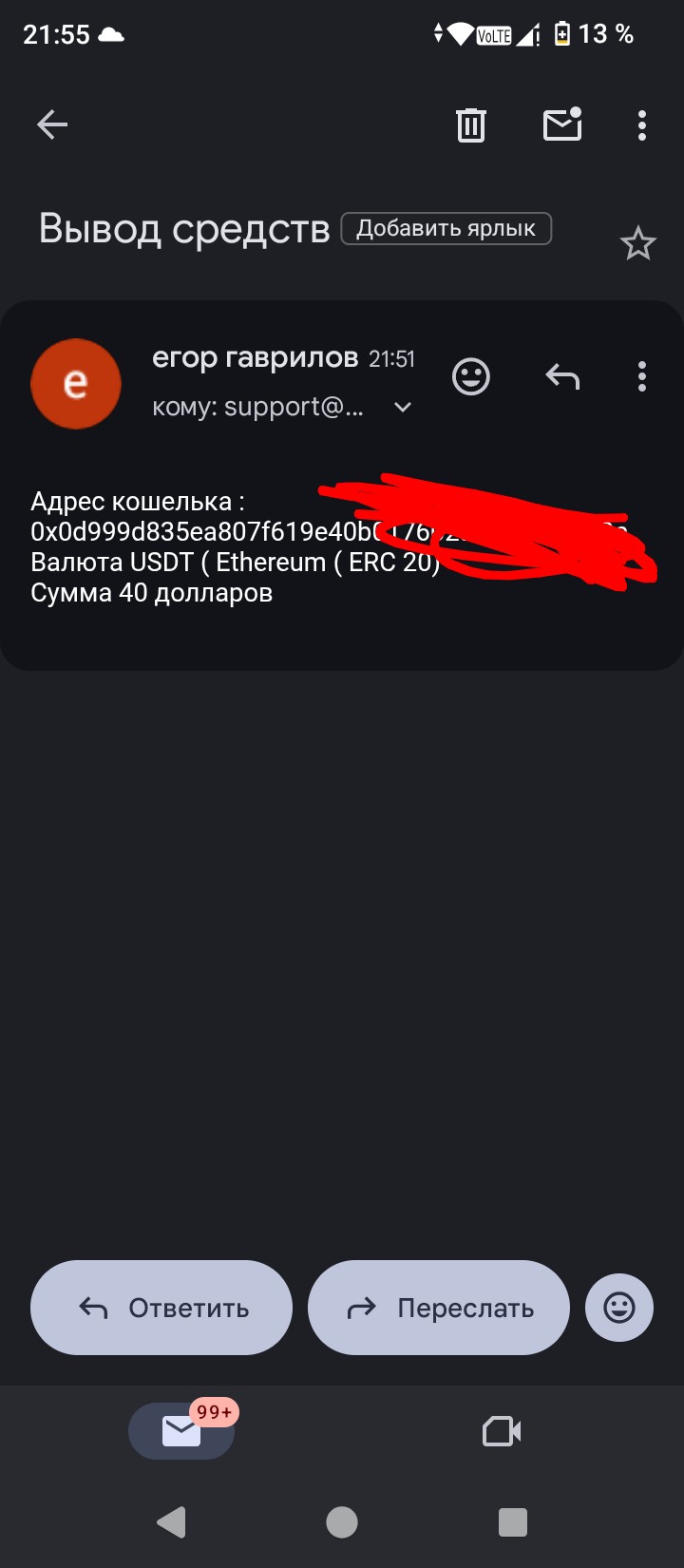This screenshot has height=1568, width=684.
Task: Tap the Добавить ярлык chip
Action: [446, 229]
